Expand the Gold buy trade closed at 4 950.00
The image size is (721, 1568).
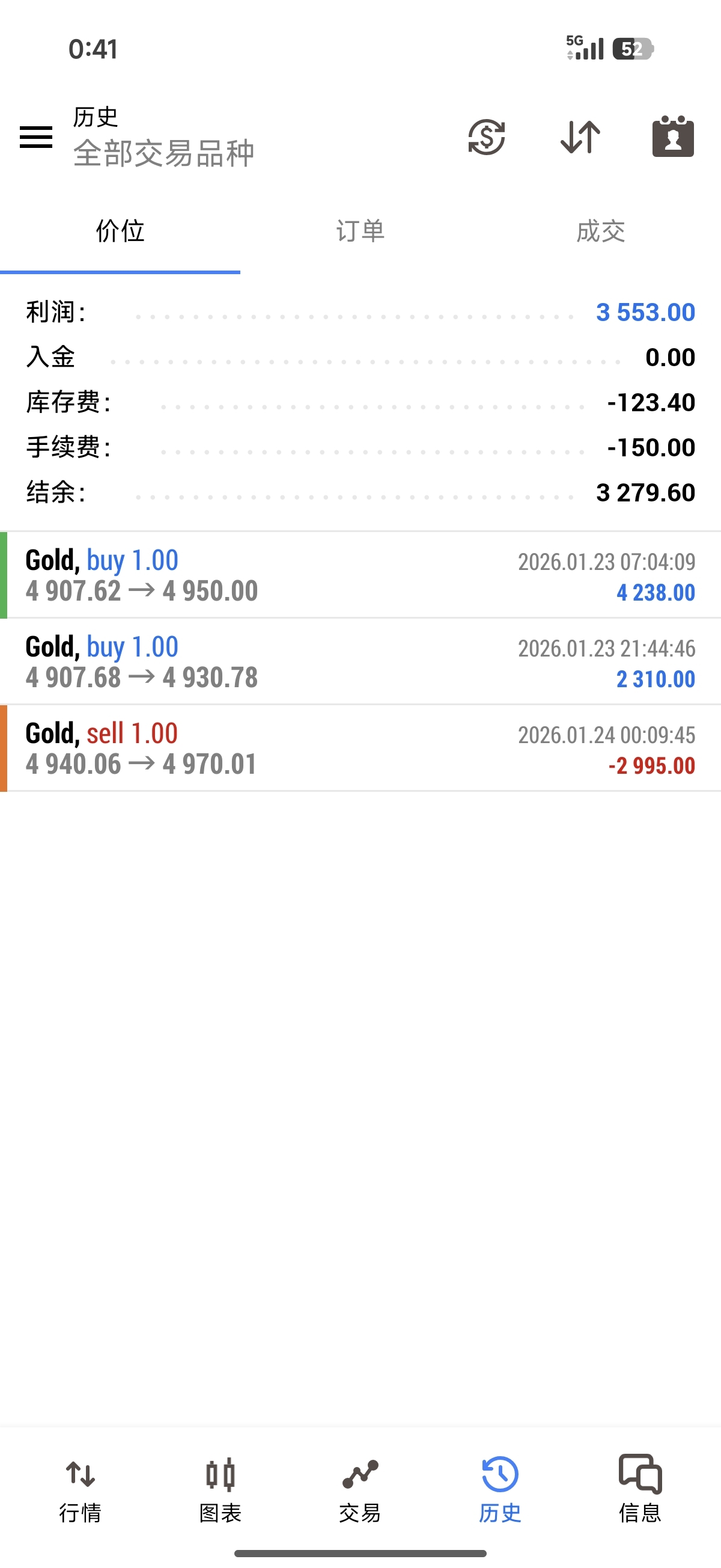[360, 575]
